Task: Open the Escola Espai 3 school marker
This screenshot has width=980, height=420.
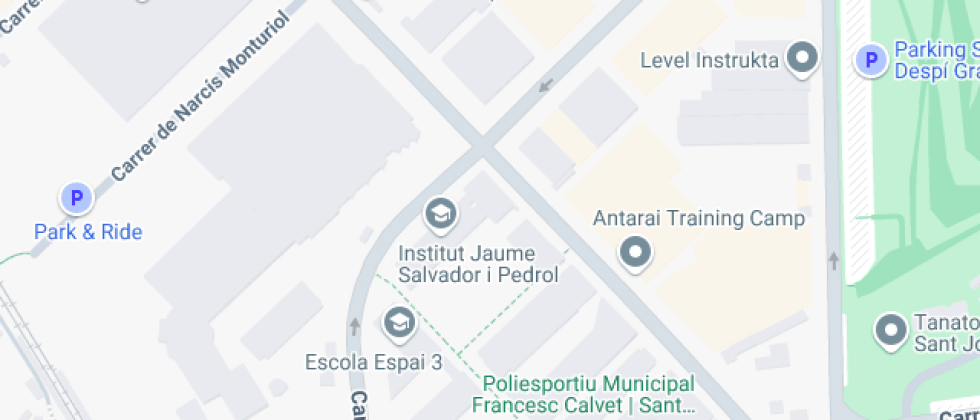Action: coord(399,322)
